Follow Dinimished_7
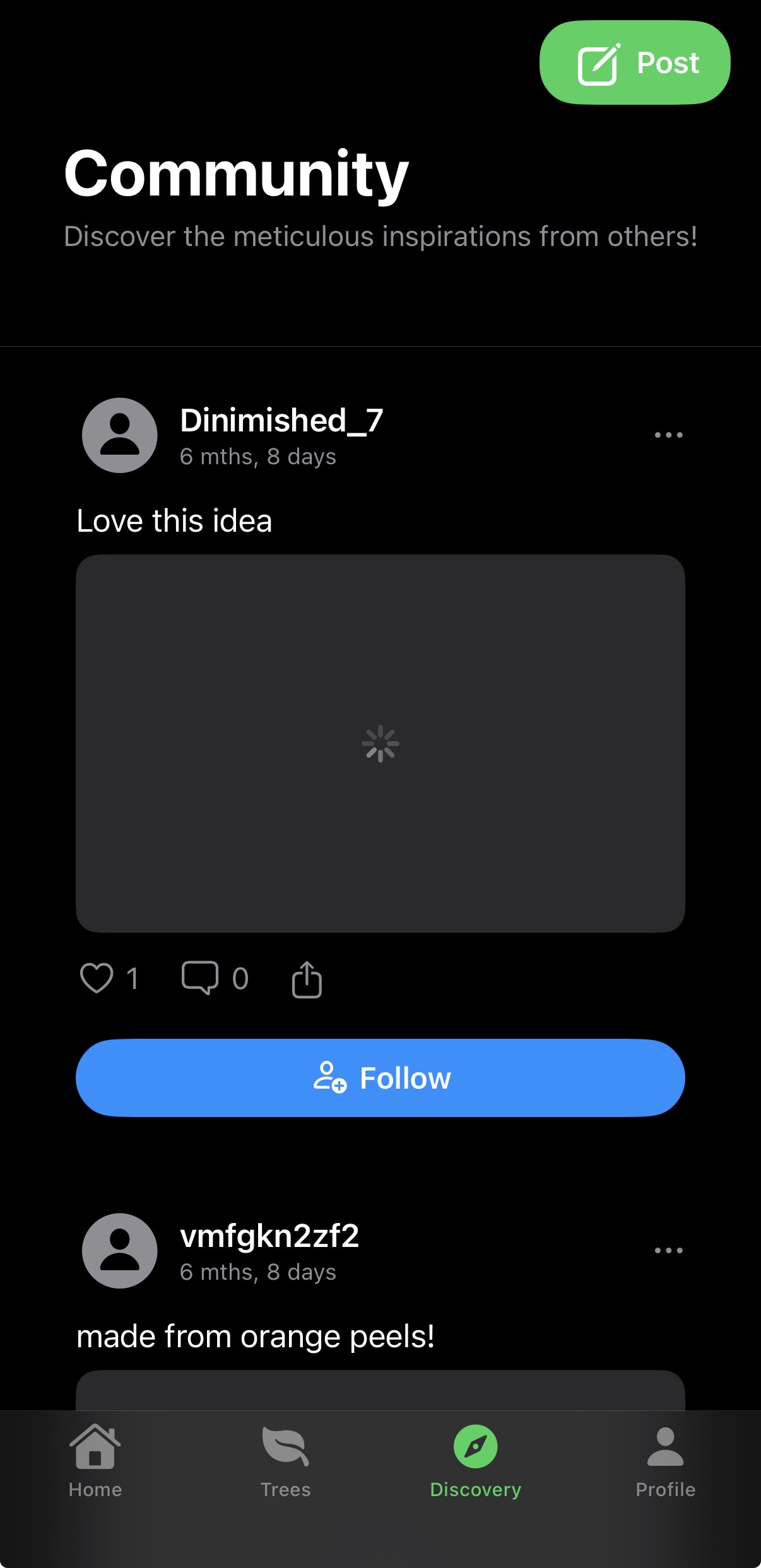This screenshot has width=761, height=1568. point(380,1078)
